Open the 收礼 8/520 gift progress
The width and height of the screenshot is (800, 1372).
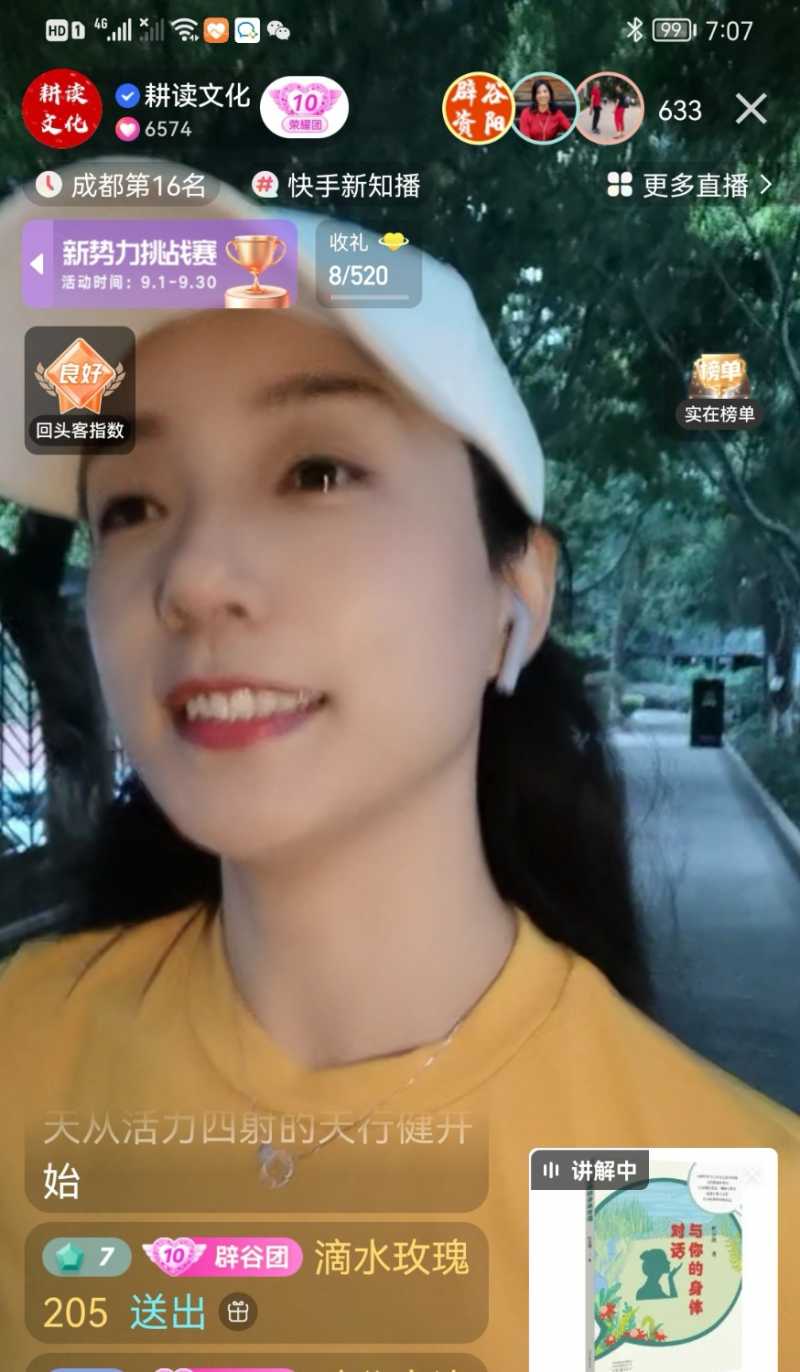(x=368, y=263)
